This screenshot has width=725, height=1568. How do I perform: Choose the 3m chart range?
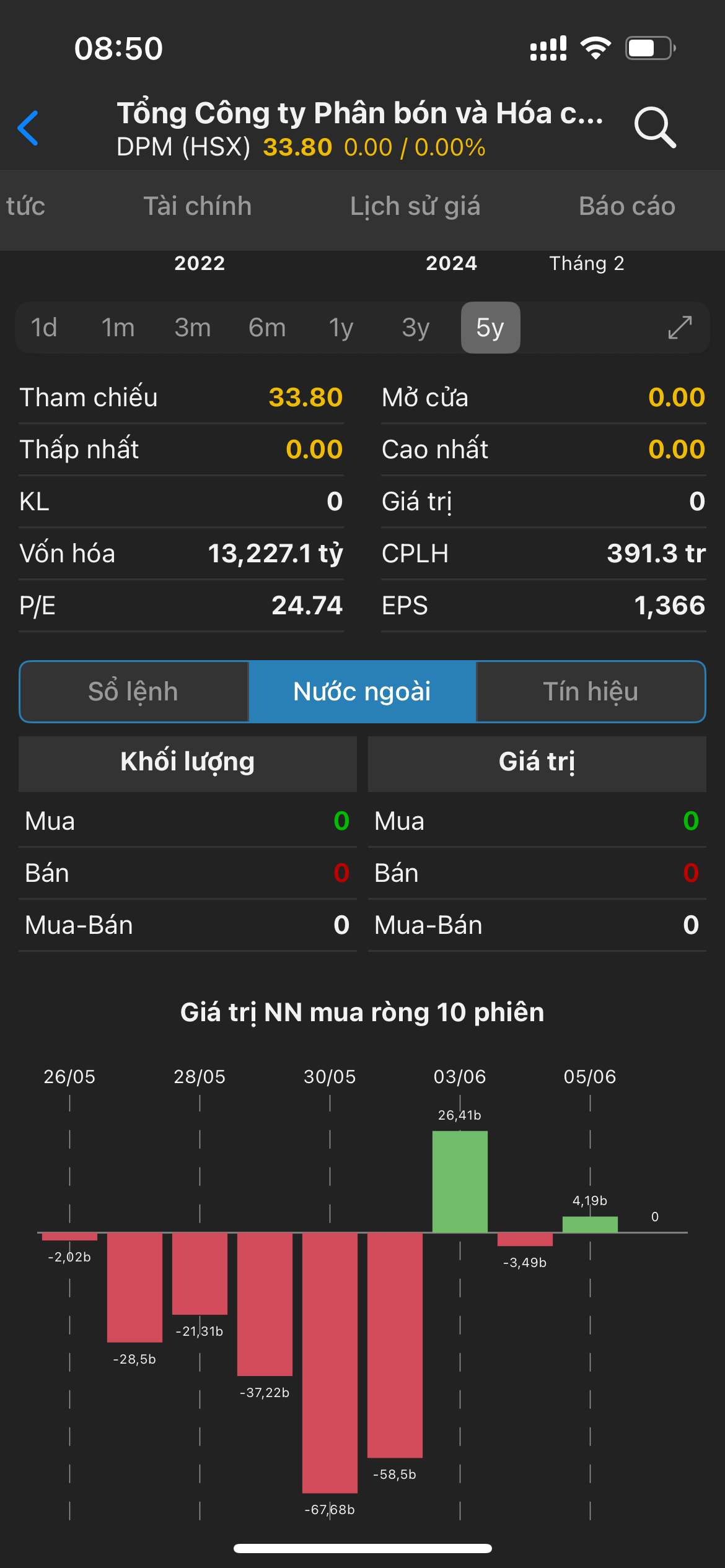pos(192,328)
